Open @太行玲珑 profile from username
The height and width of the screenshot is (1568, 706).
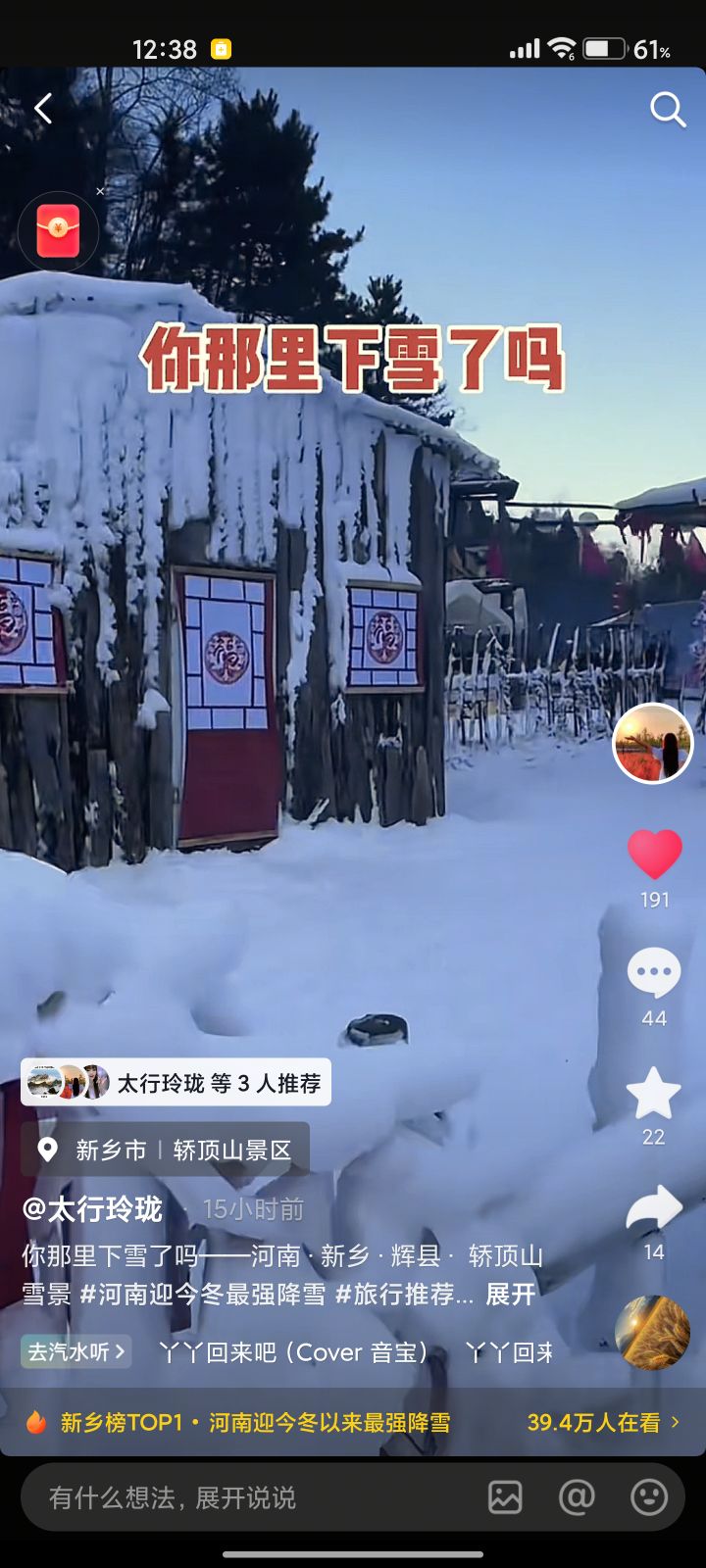click(93, 1209)
